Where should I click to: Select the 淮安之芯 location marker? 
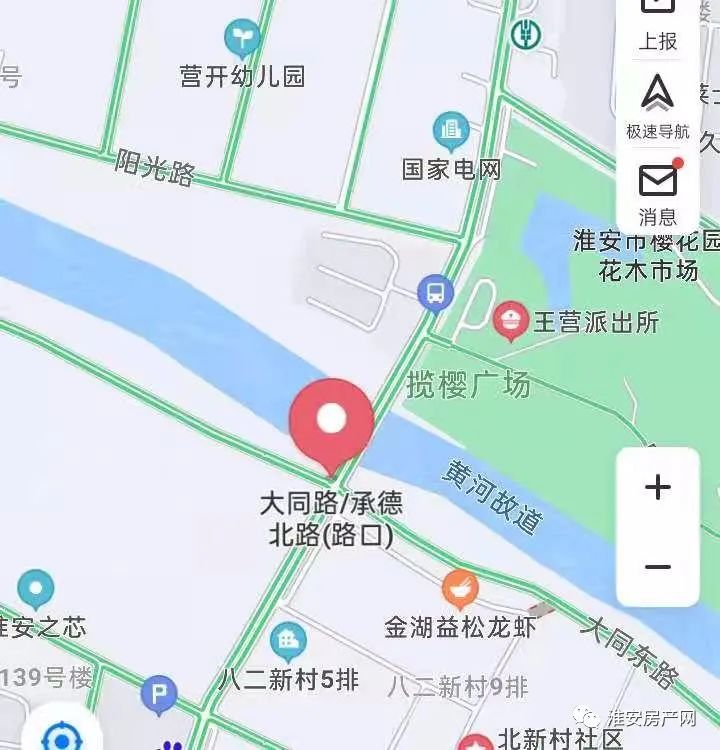36,589
